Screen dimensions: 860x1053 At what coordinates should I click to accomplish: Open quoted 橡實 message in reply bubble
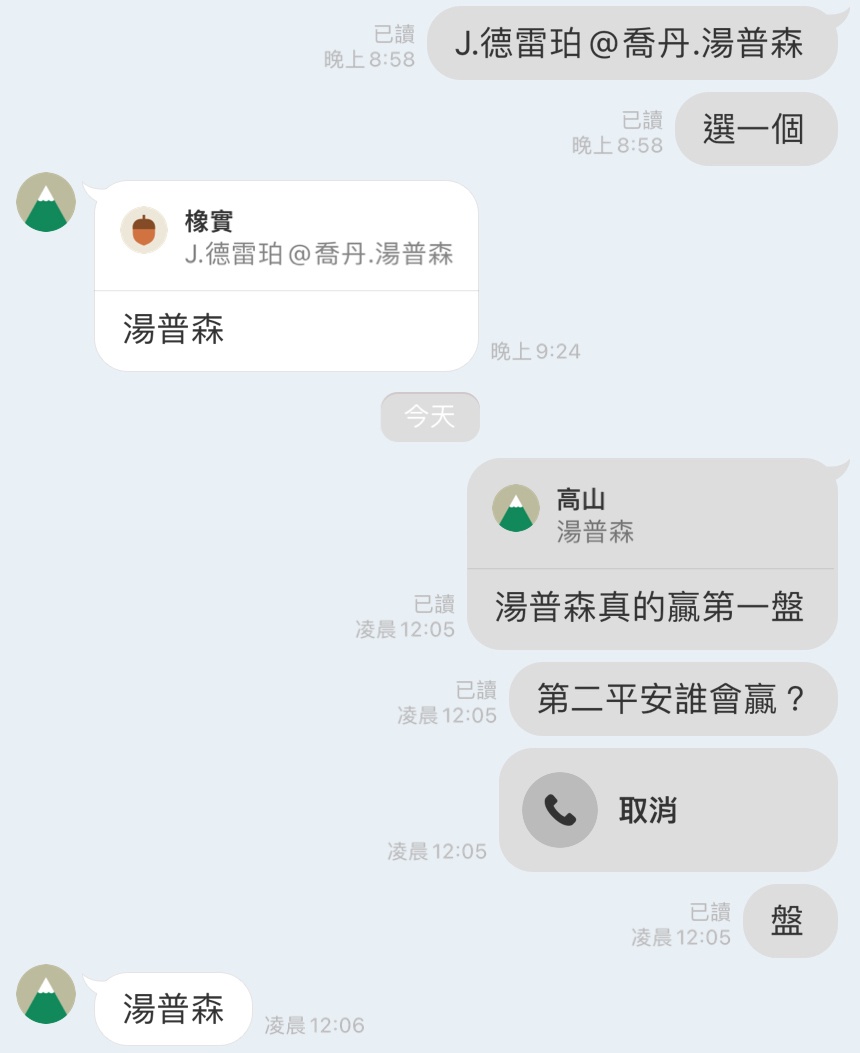click(x=286, y=237)
